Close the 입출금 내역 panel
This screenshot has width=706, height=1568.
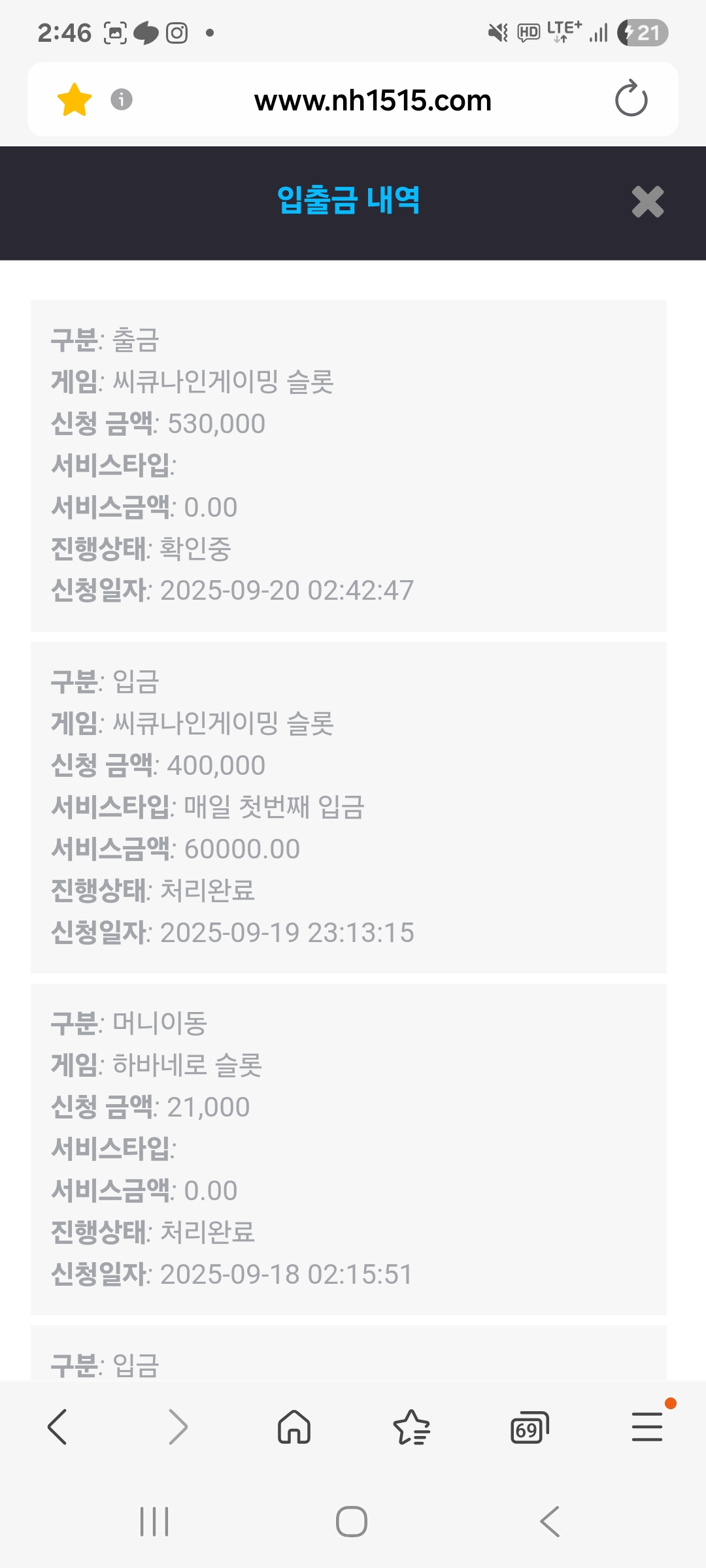pos(648,202)
